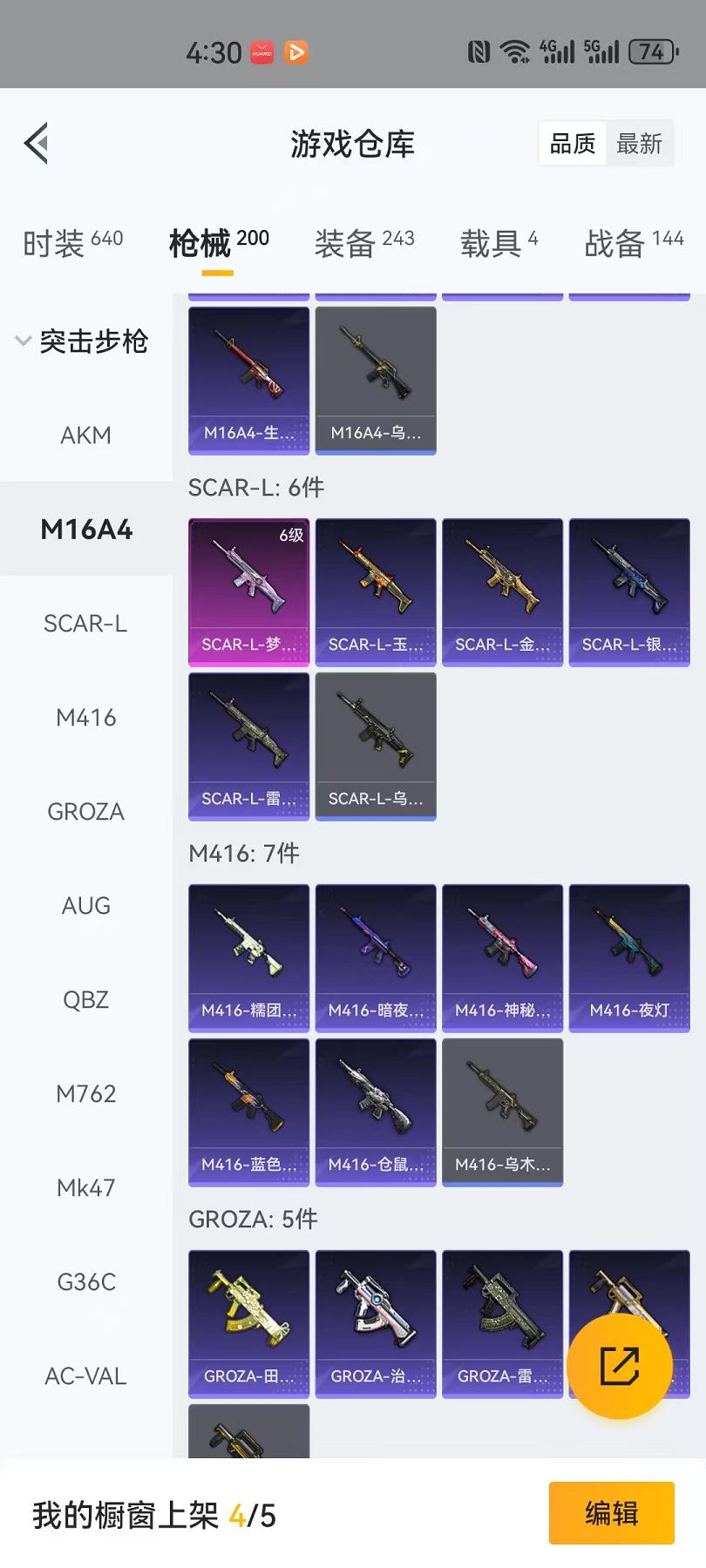706x1568 pixels.
Task: Tap the 编辑 button
Action: click(x=611, y=1513)
